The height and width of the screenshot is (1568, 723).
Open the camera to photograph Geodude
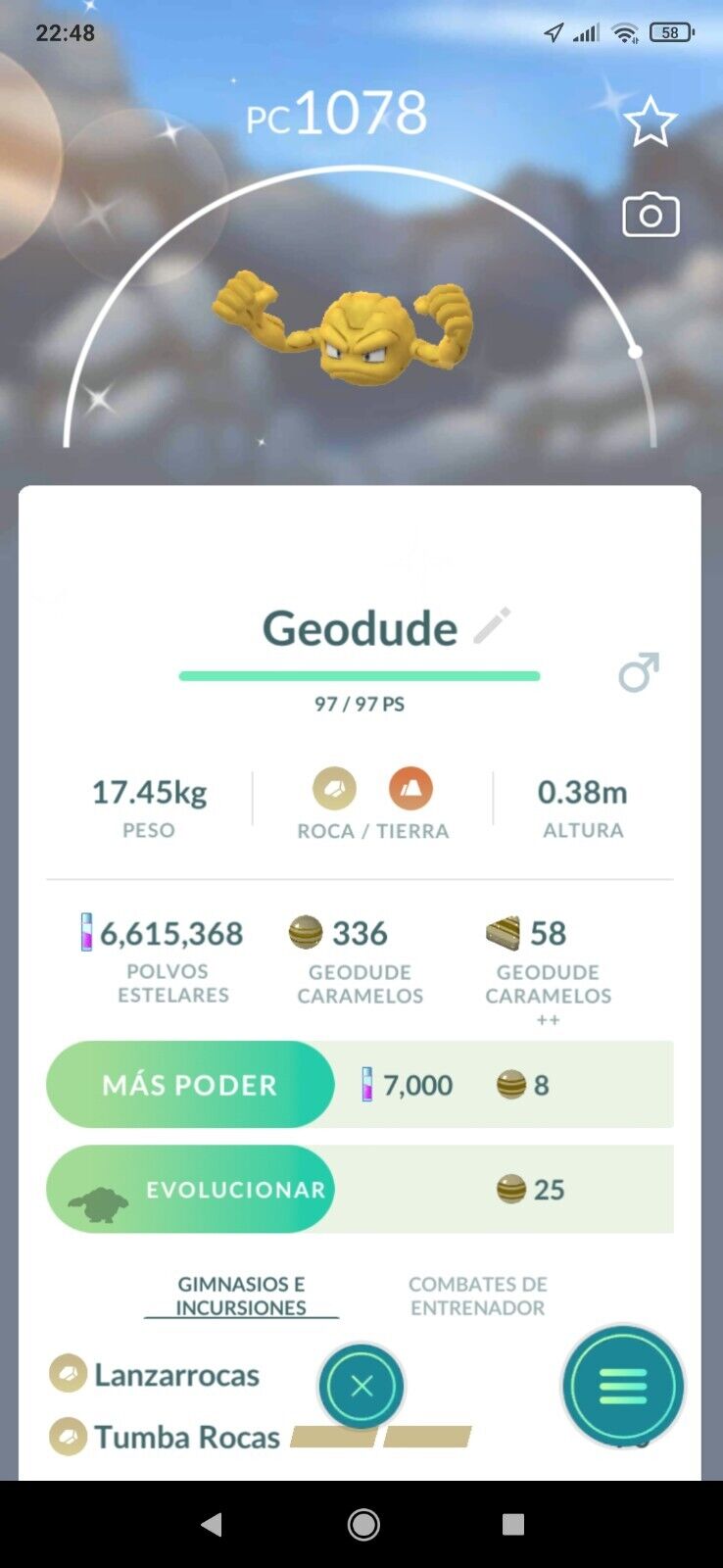pyautogui.click(x=651, y=216)
